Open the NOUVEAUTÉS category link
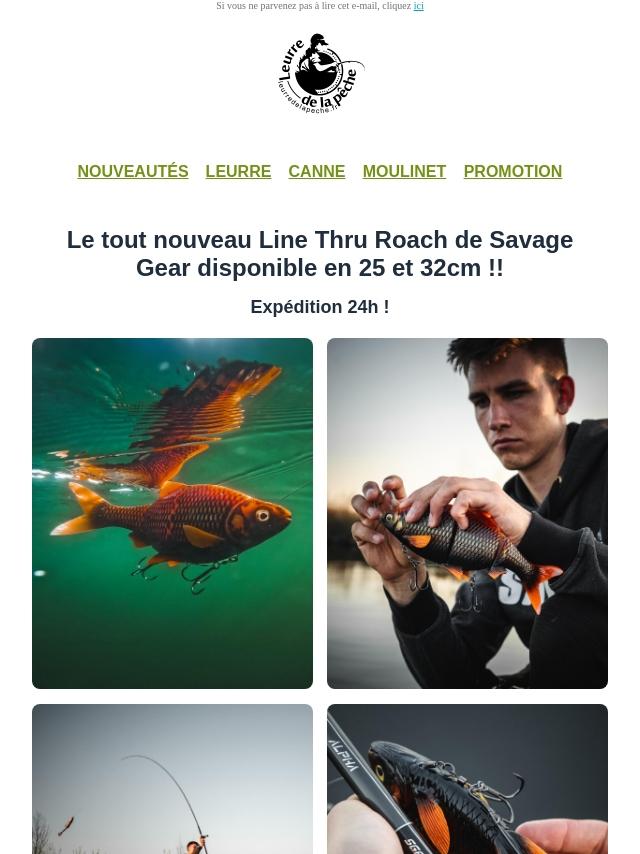This screenshot has width=640, height=854. [x=133, y=172]
